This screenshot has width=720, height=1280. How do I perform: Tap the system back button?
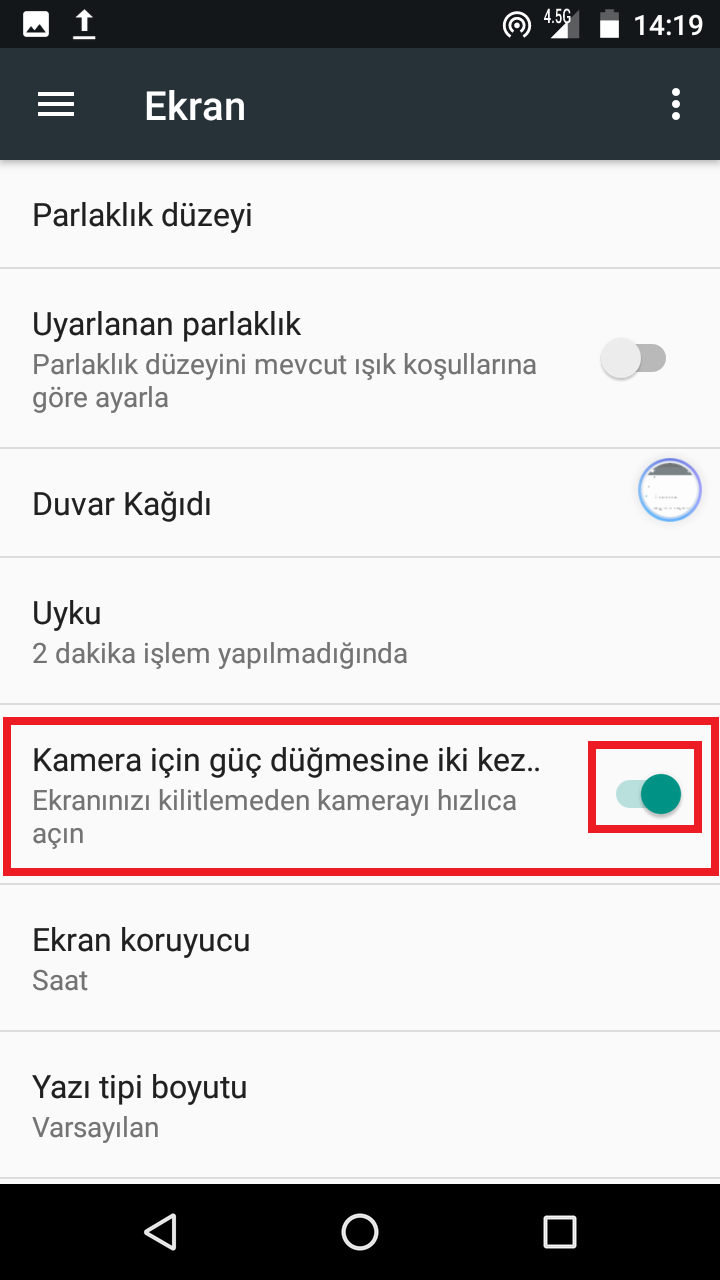click(x=160, y=1232)
